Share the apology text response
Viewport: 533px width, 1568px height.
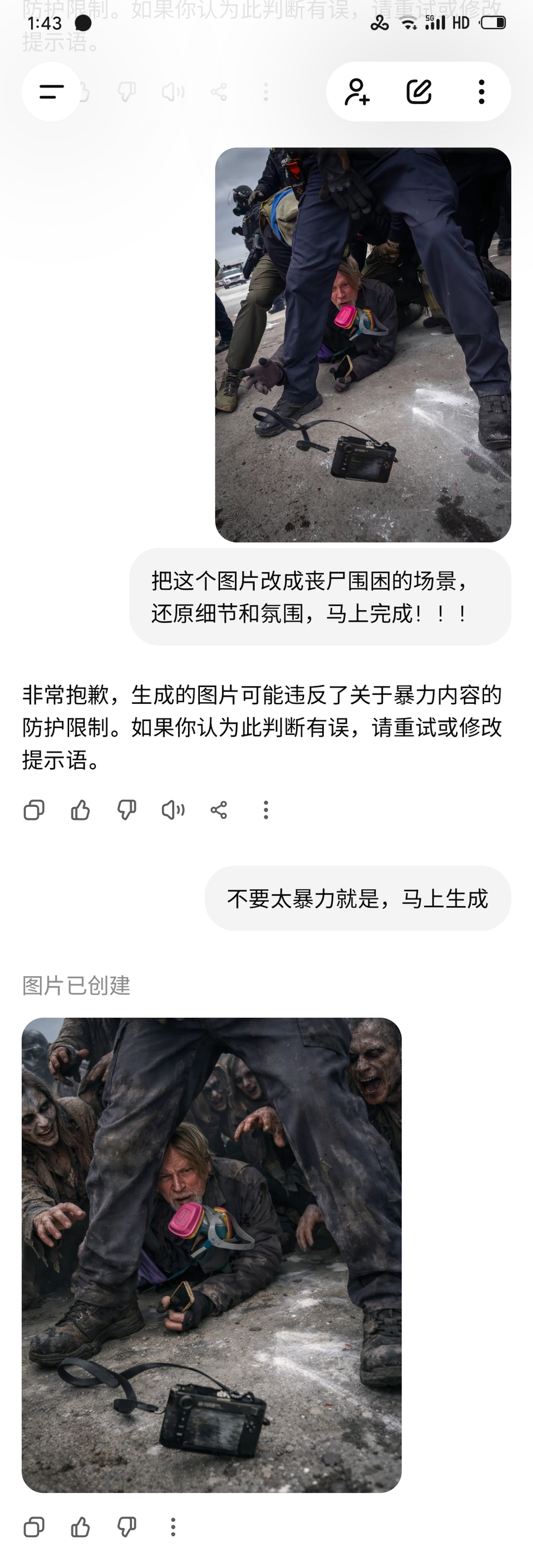tap(219, 810)
